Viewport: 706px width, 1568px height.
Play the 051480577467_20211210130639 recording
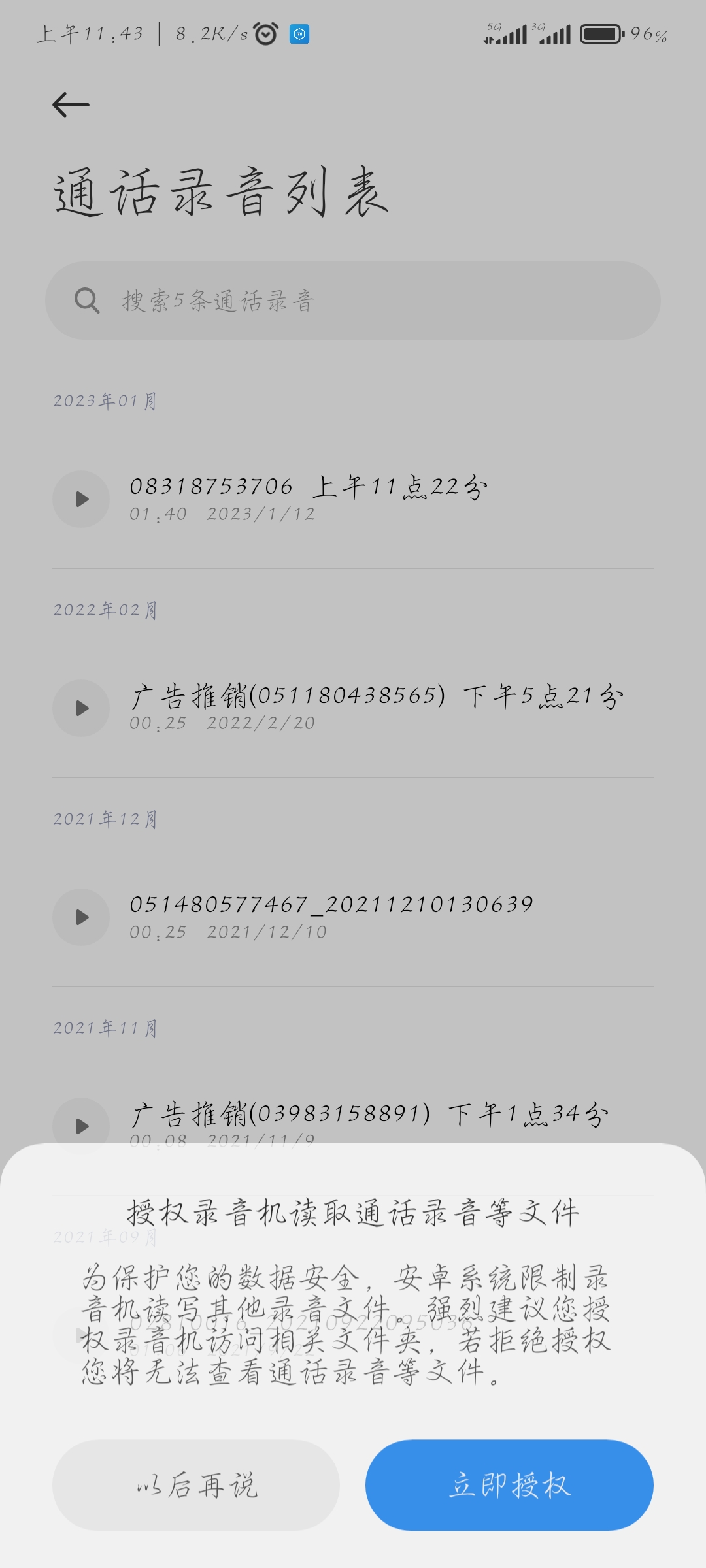point(81,917)
